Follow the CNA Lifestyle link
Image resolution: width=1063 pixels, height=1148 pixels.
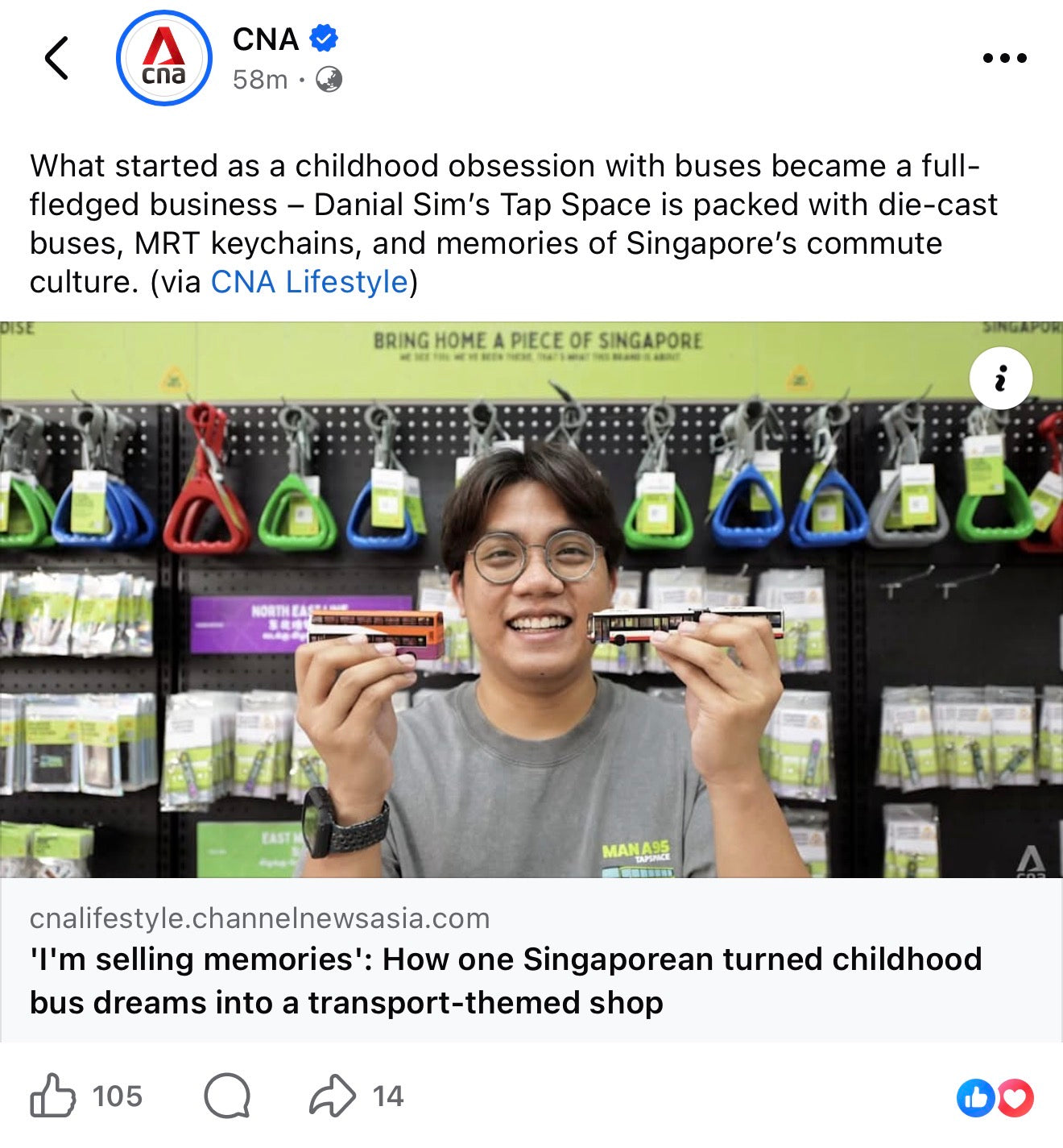(x=309, y=282)
